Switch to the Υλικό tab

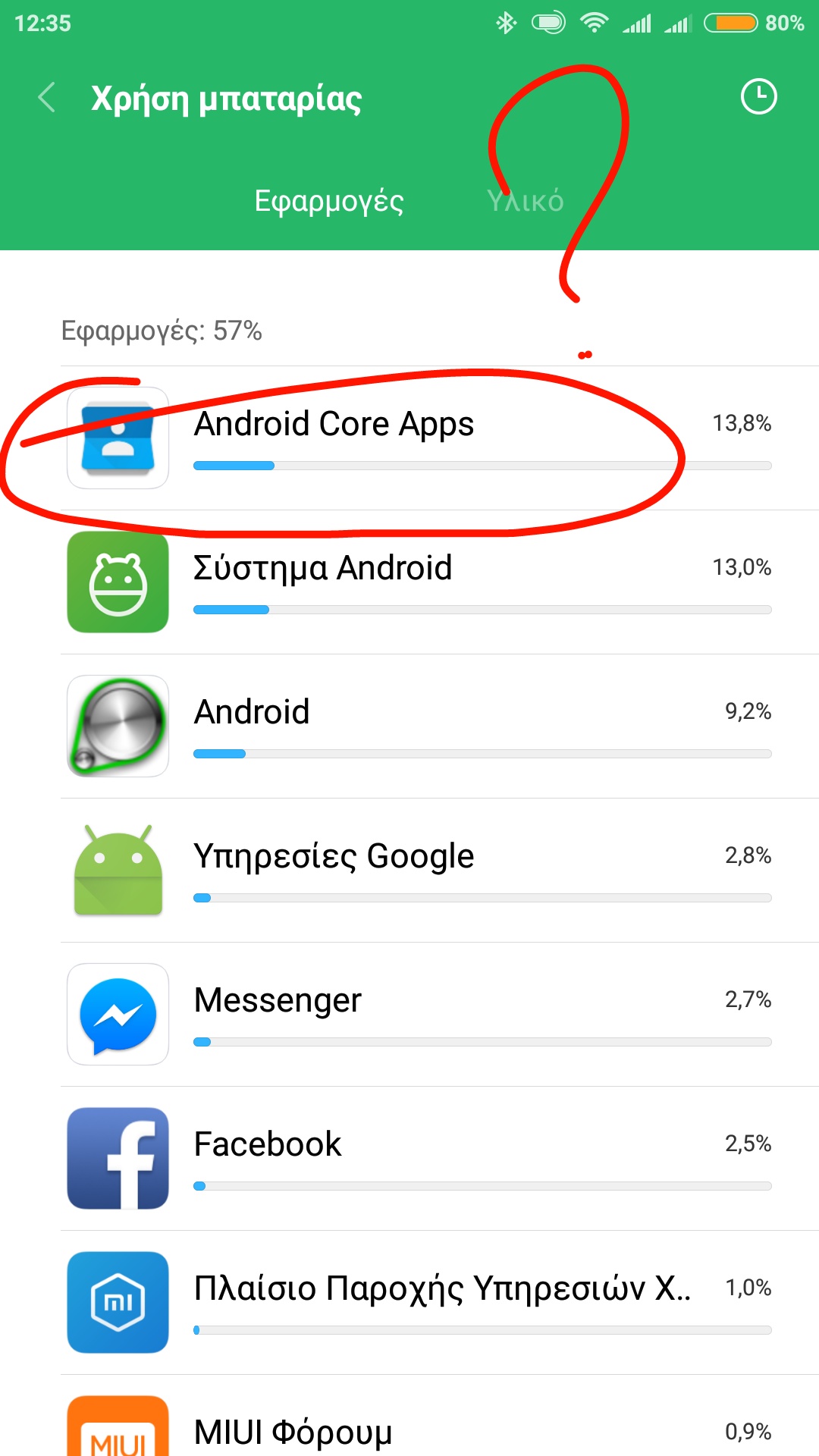point(525,201)
